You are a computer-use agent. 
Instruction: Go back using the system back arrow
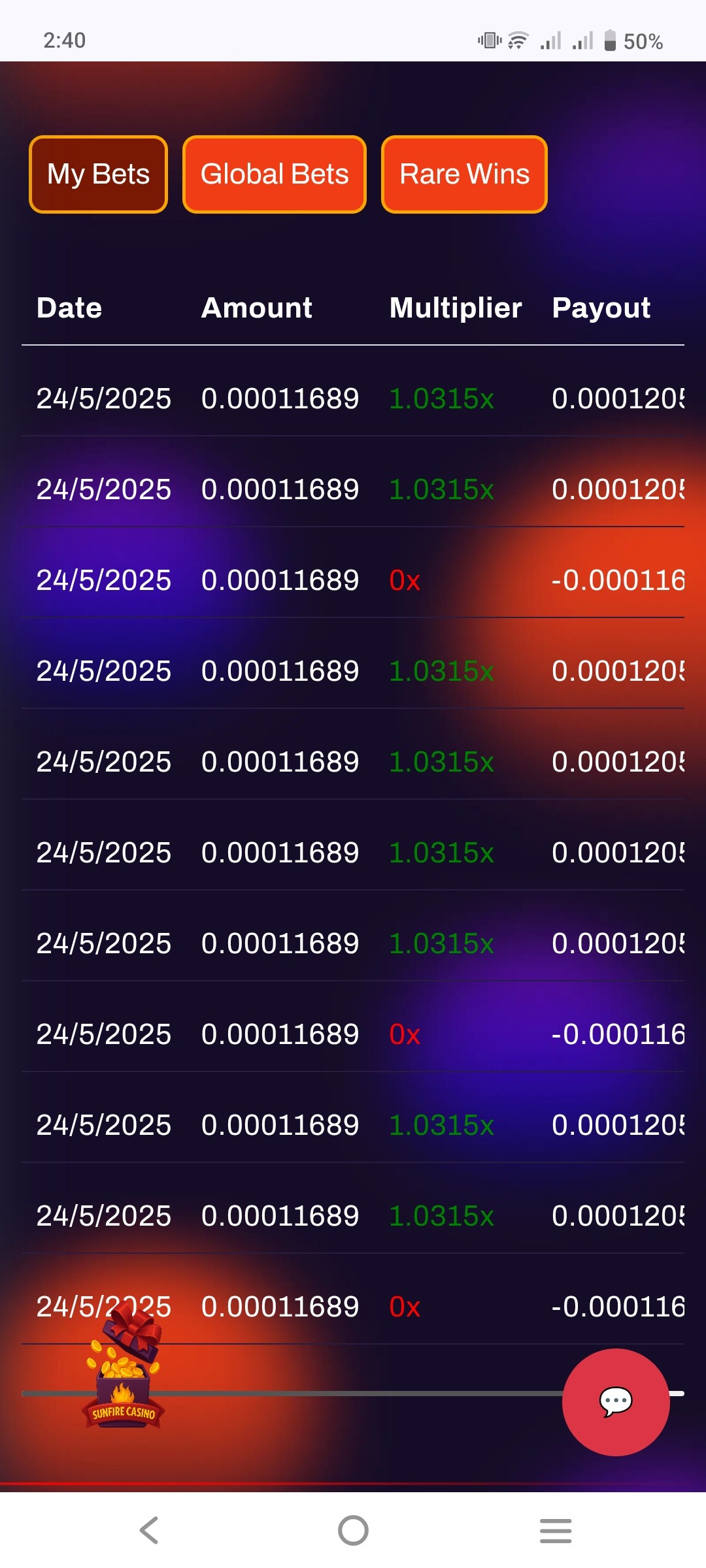[x=149, y=1530]
